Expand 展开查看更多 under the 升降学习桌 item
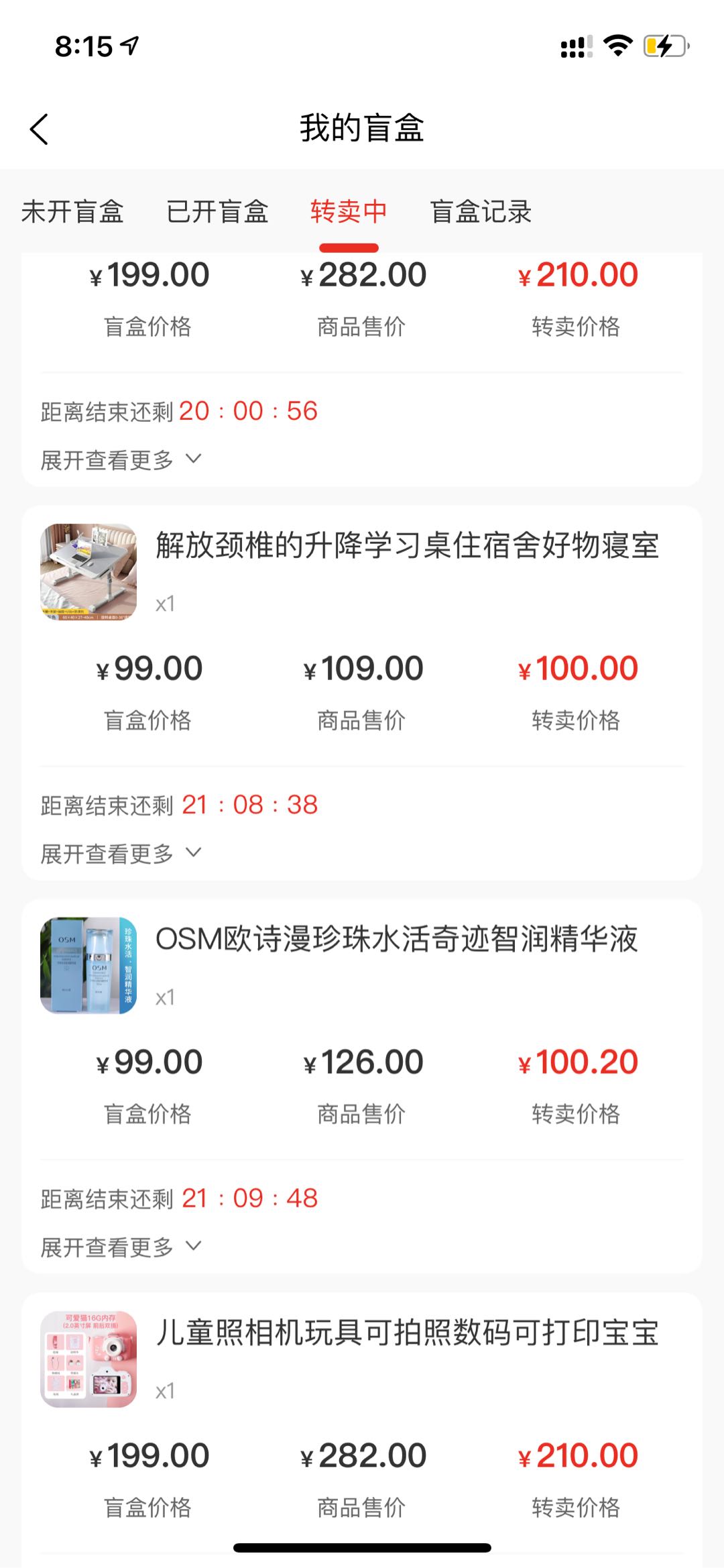This screenshot has width=724, height=1568. coord(121,854)
